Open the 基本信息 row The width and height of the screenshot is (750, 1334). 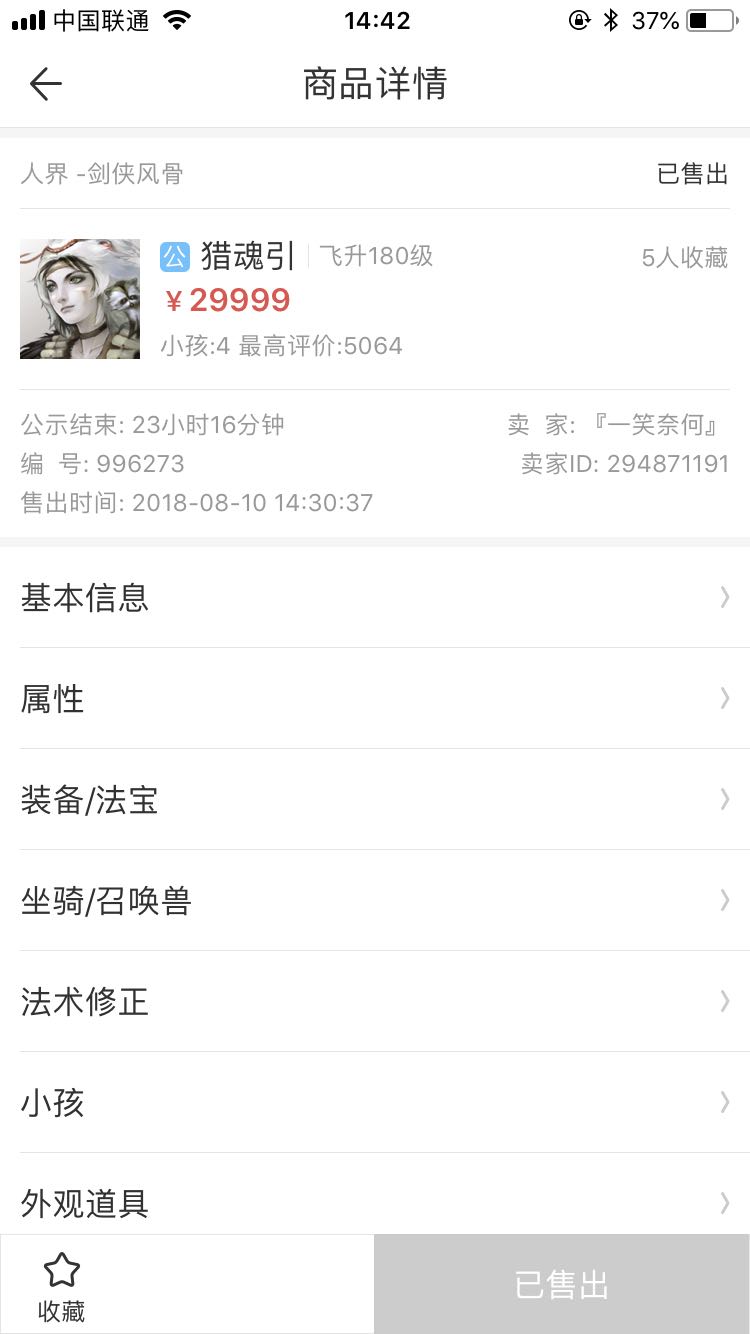(x=375, y=598)
